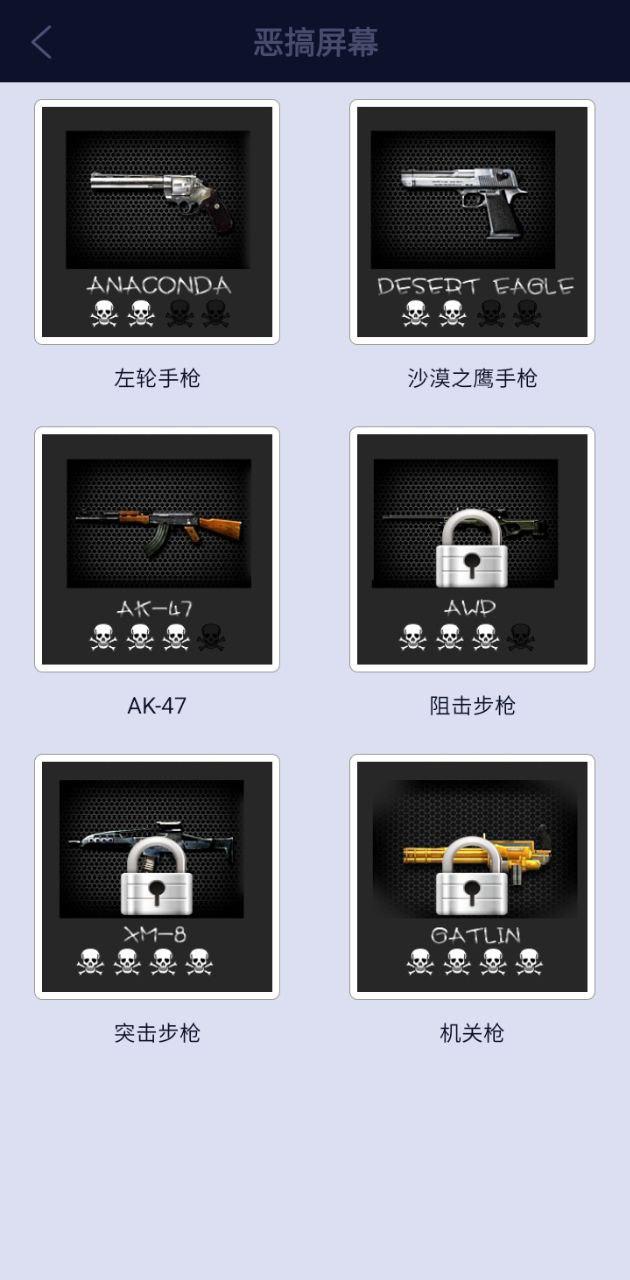The height and width of the screenshot is (1280, 630).
Task: Open the 左轮手枪 Anaconda tile
Action: coord(157,222)
